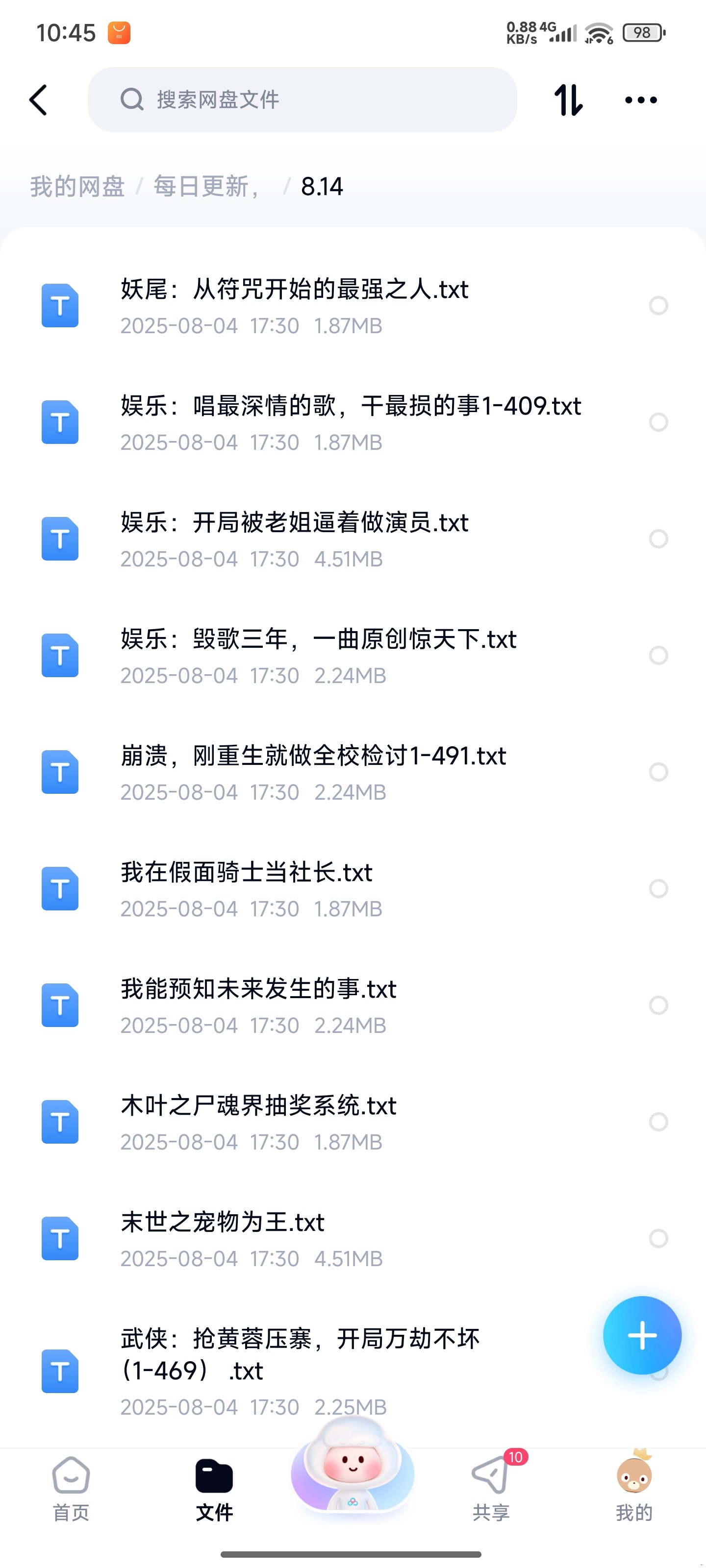Image resolution: width=706 pixels, height=1568 pixels.
Task: Go back using the top-left arrow
Action: point(38,100)
